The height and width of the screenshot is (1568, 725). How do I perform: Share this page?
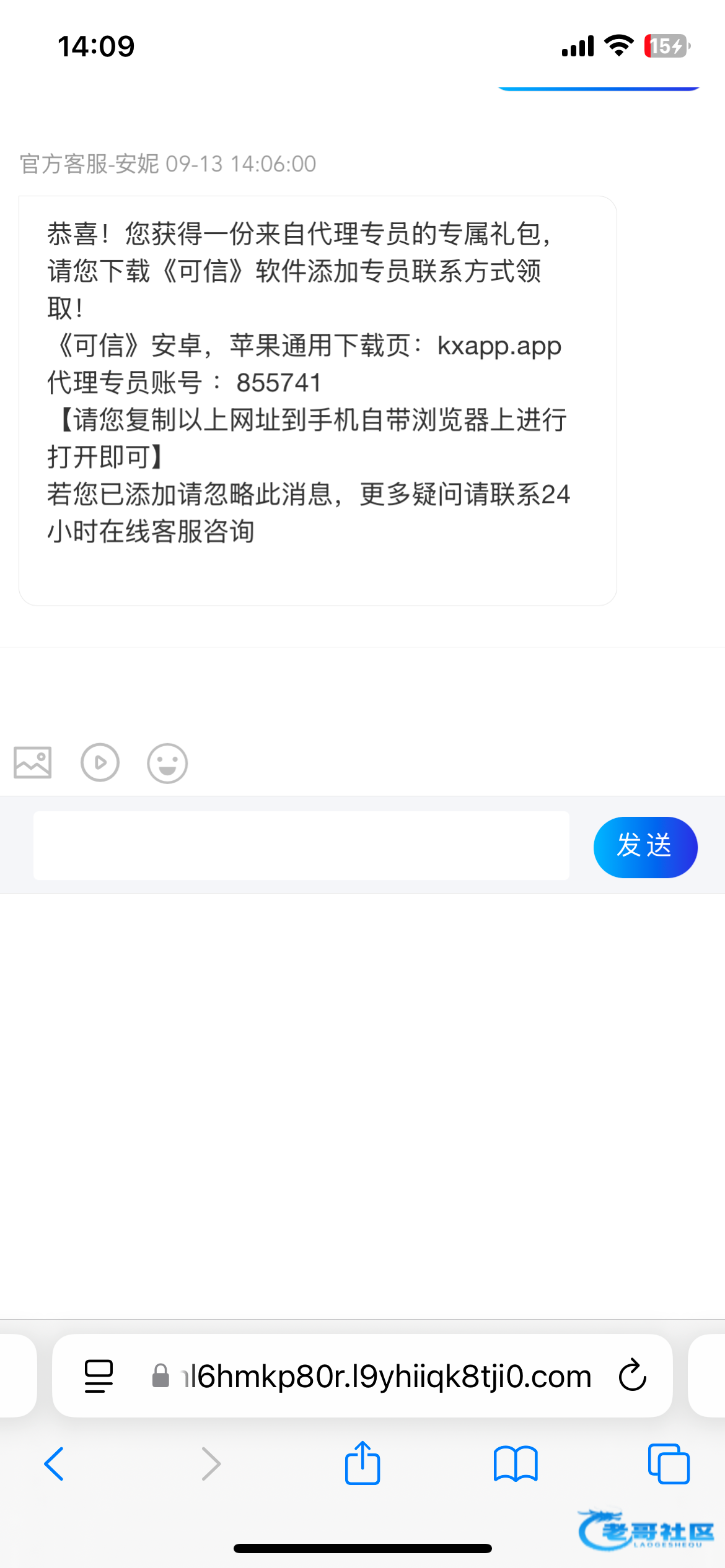[362, 1463]
